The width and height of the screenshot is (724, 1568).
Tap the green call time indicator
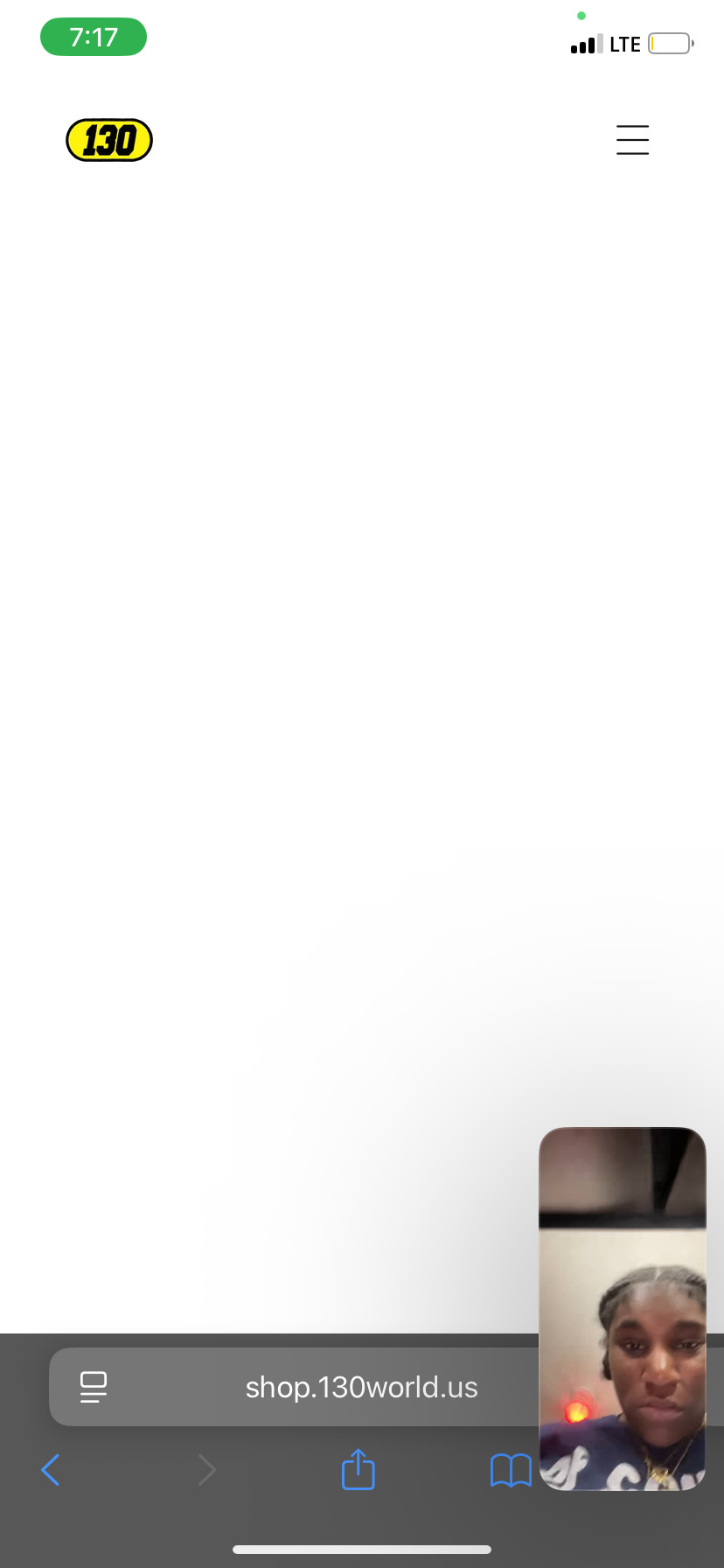tap(94, 37)
